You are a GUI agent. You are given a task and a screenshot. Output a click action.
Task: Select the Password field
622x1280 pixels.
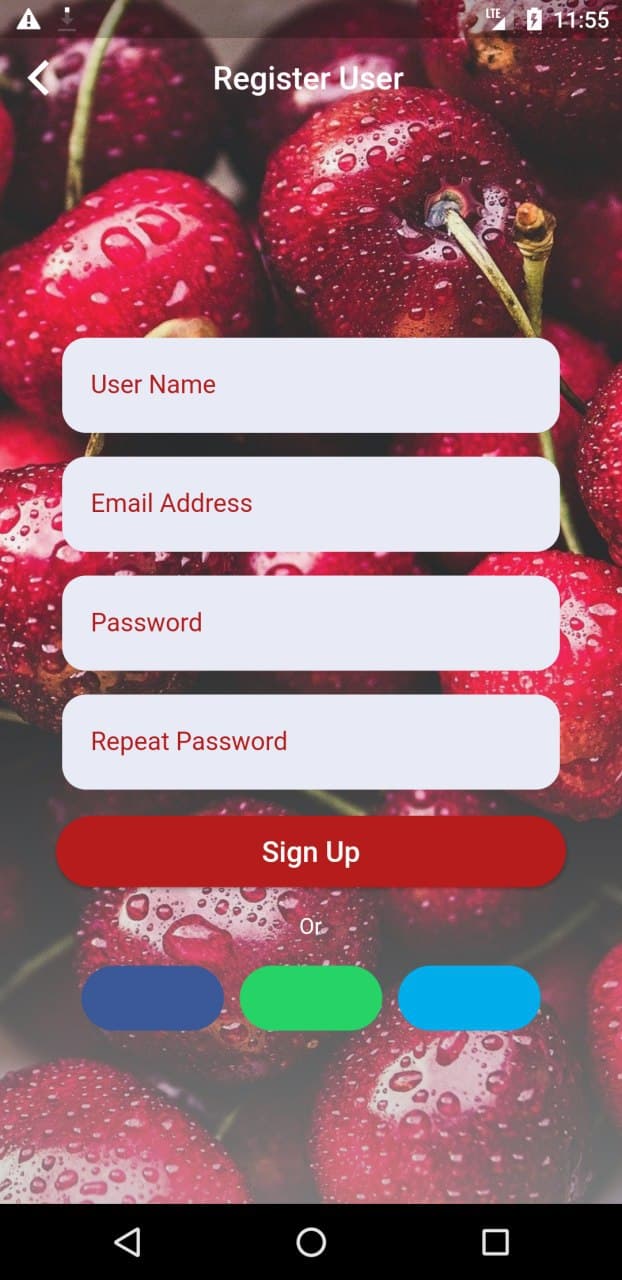coord(310,623)
